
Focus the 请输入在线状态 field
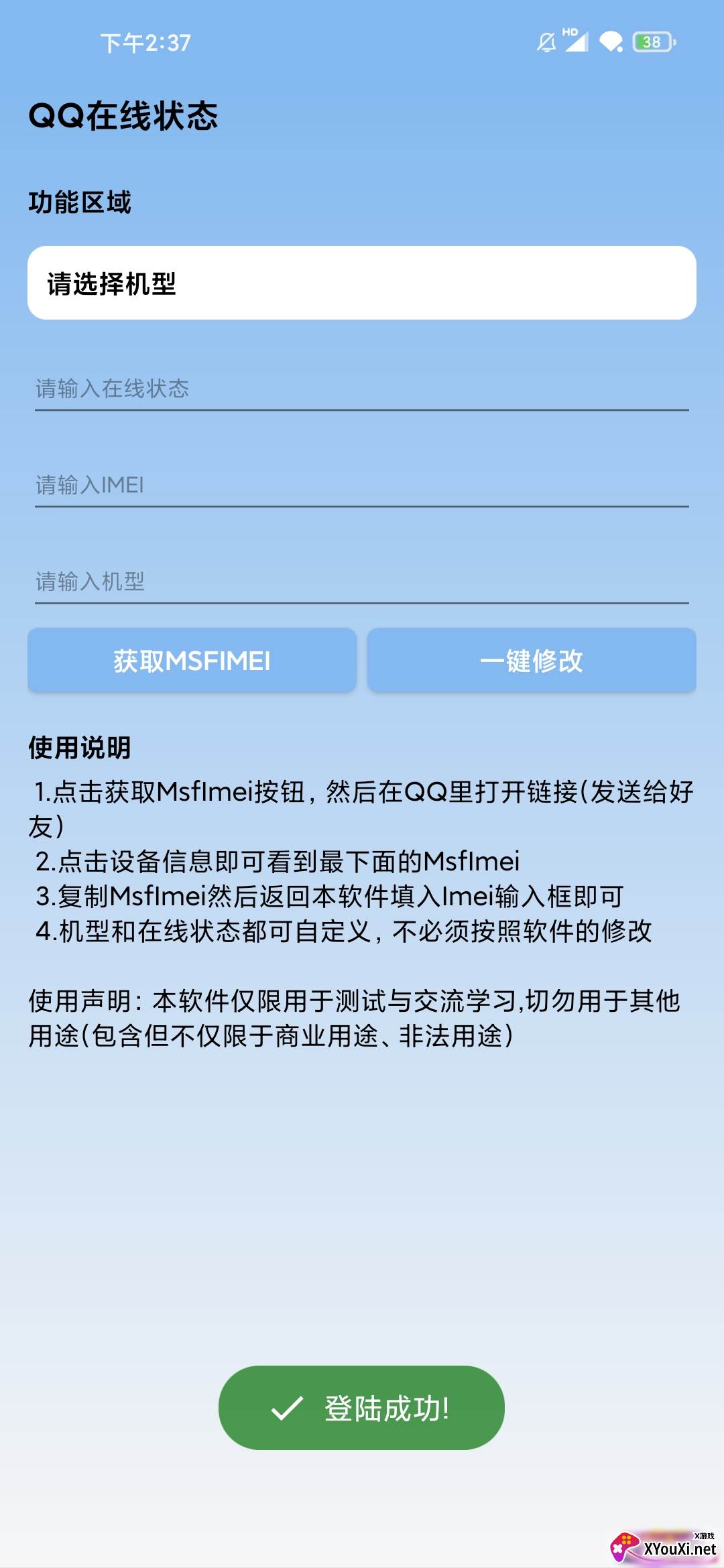(x=362, y=389)
